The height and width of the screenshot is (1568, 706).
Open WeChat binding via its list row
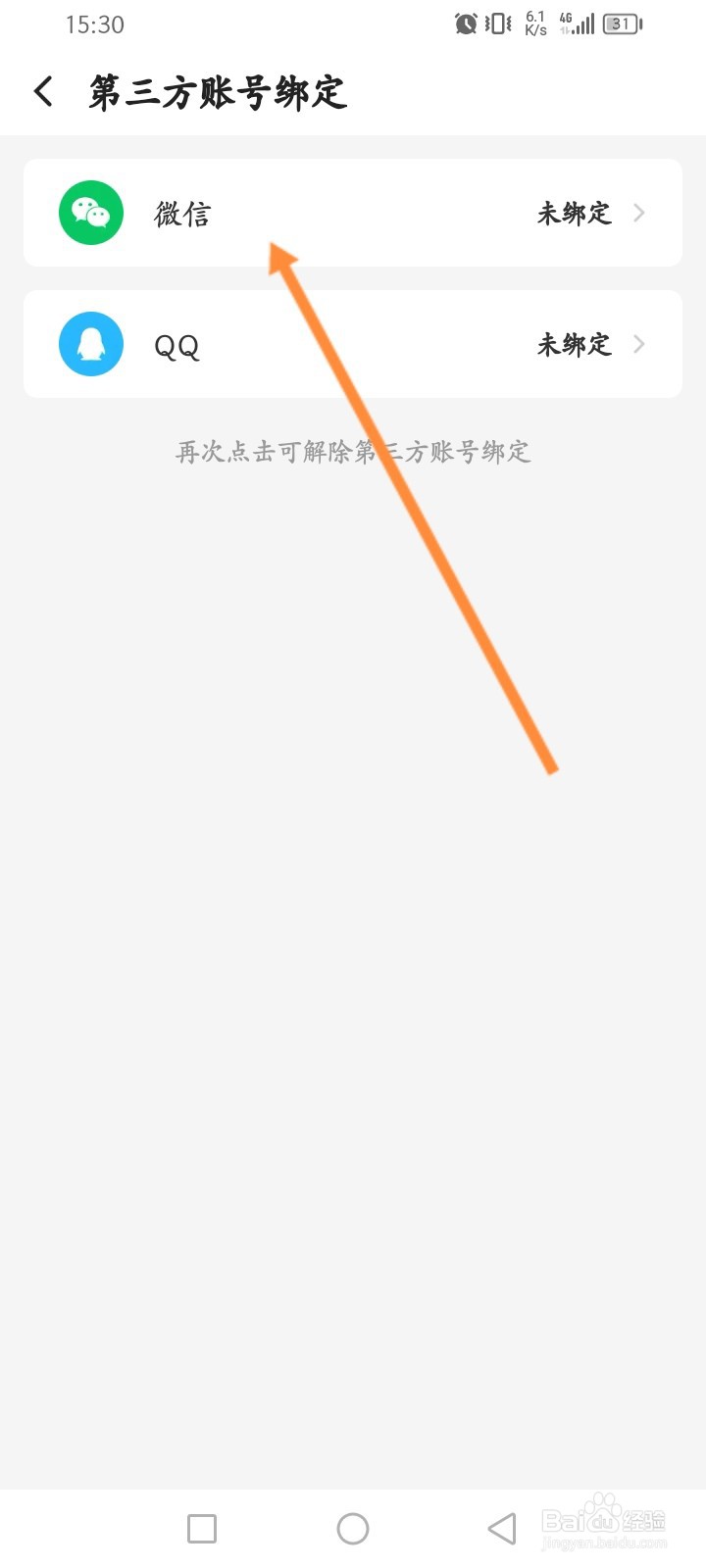click(353, 213)
